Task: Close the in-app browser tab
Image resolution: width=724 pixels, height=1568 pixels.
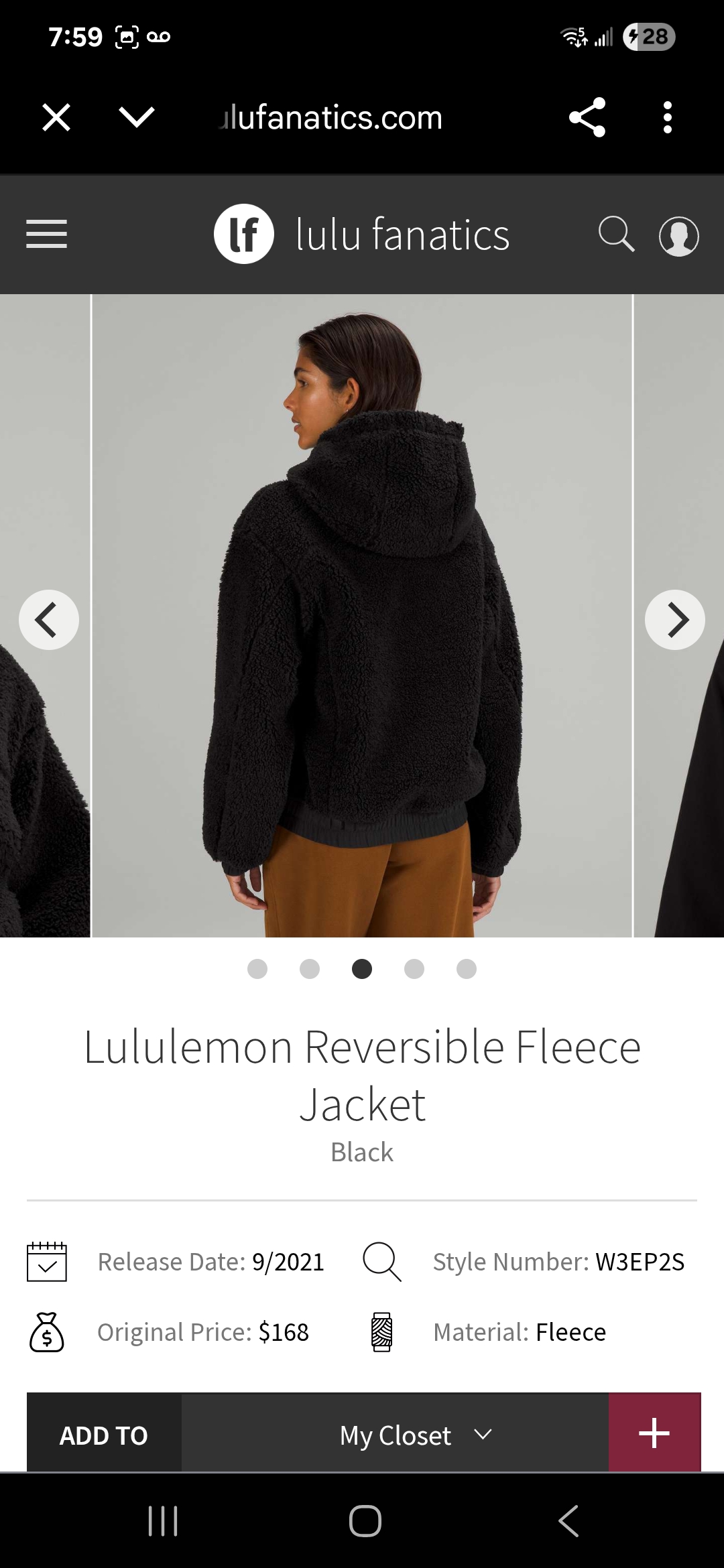Action: click(56, 118)
